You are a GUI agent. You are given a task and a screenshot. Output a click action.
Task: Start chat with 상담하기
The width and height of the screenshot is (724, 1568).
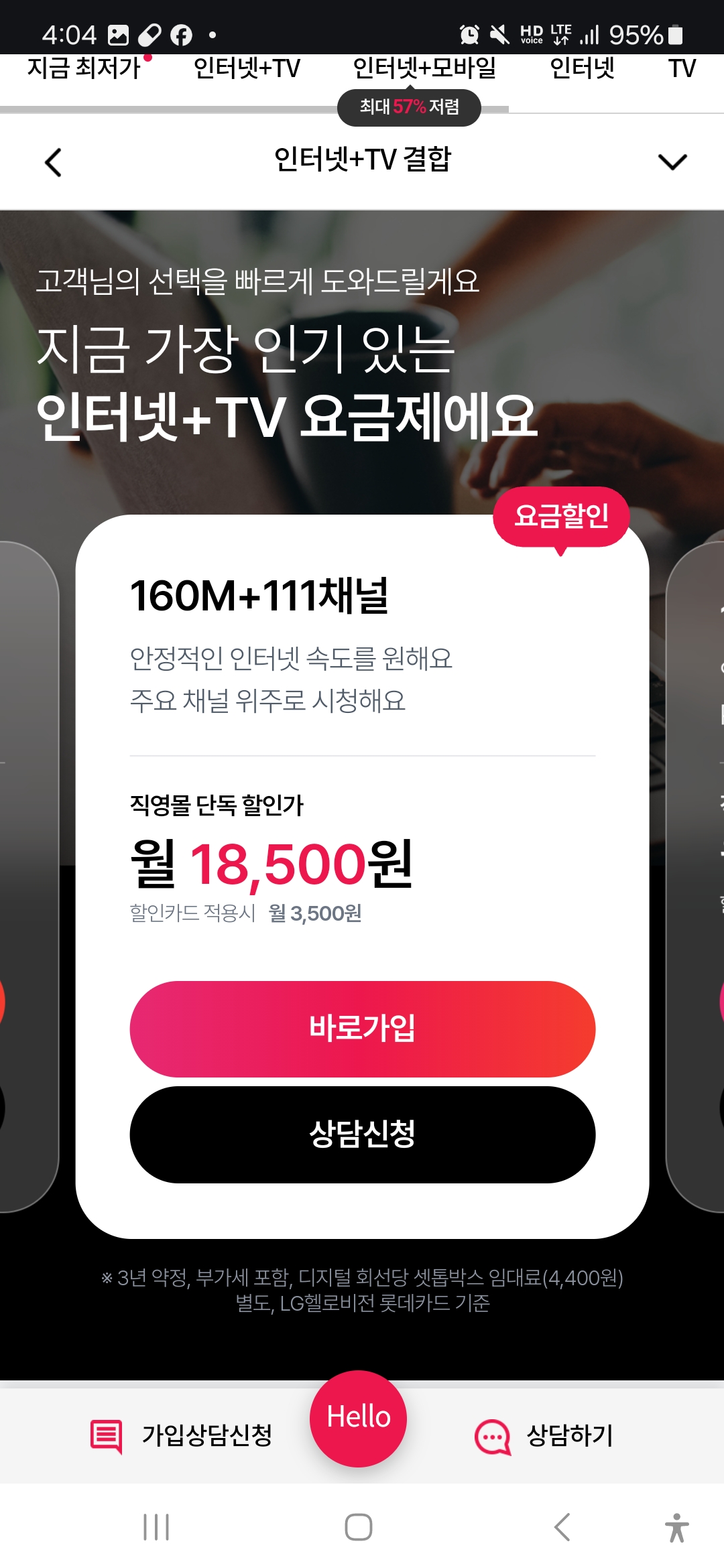click(544, 1435)
